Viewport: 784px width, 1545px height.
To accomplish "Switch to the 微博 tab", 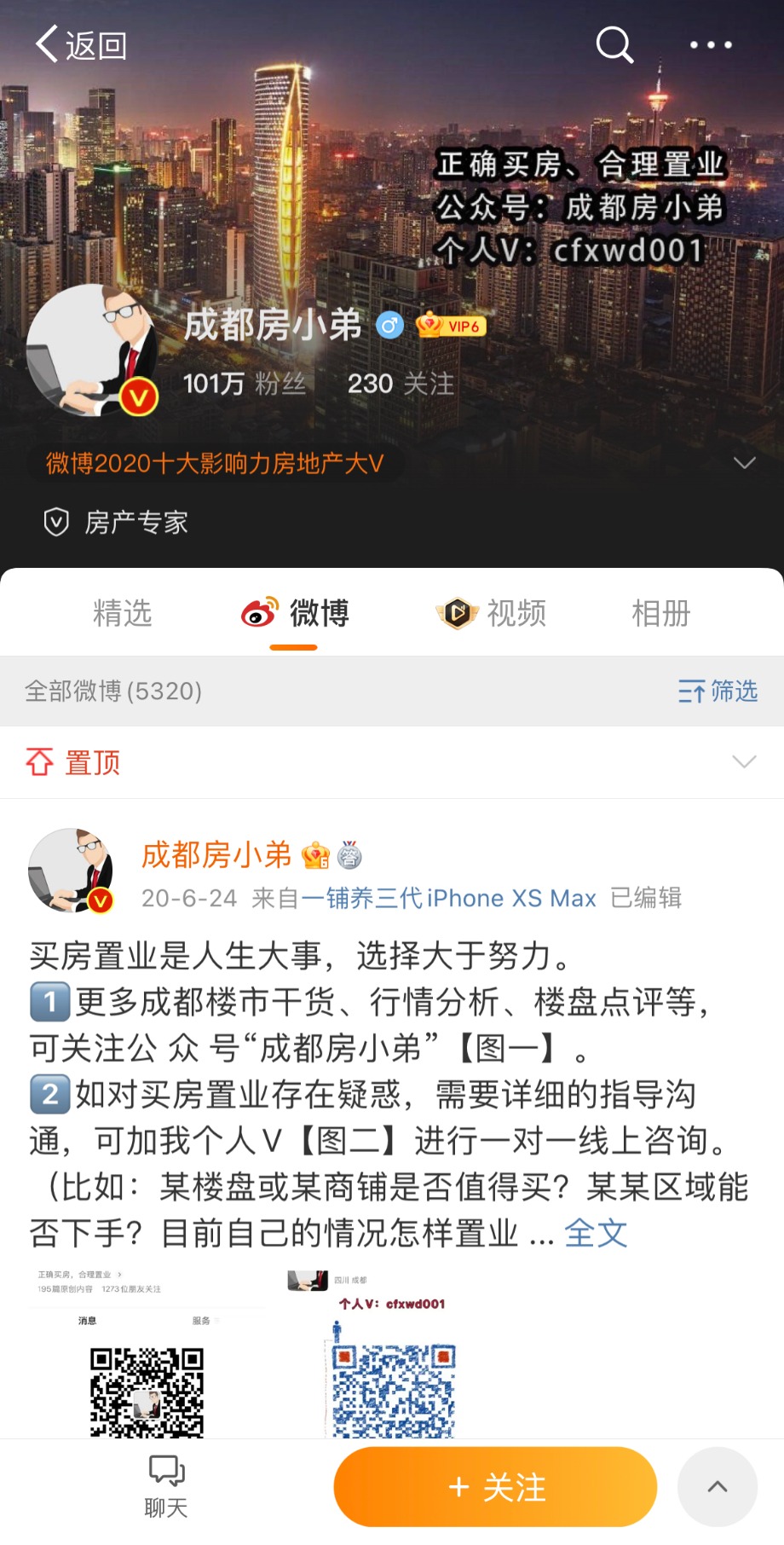I will pyautogui.click(x=295, y=613).
